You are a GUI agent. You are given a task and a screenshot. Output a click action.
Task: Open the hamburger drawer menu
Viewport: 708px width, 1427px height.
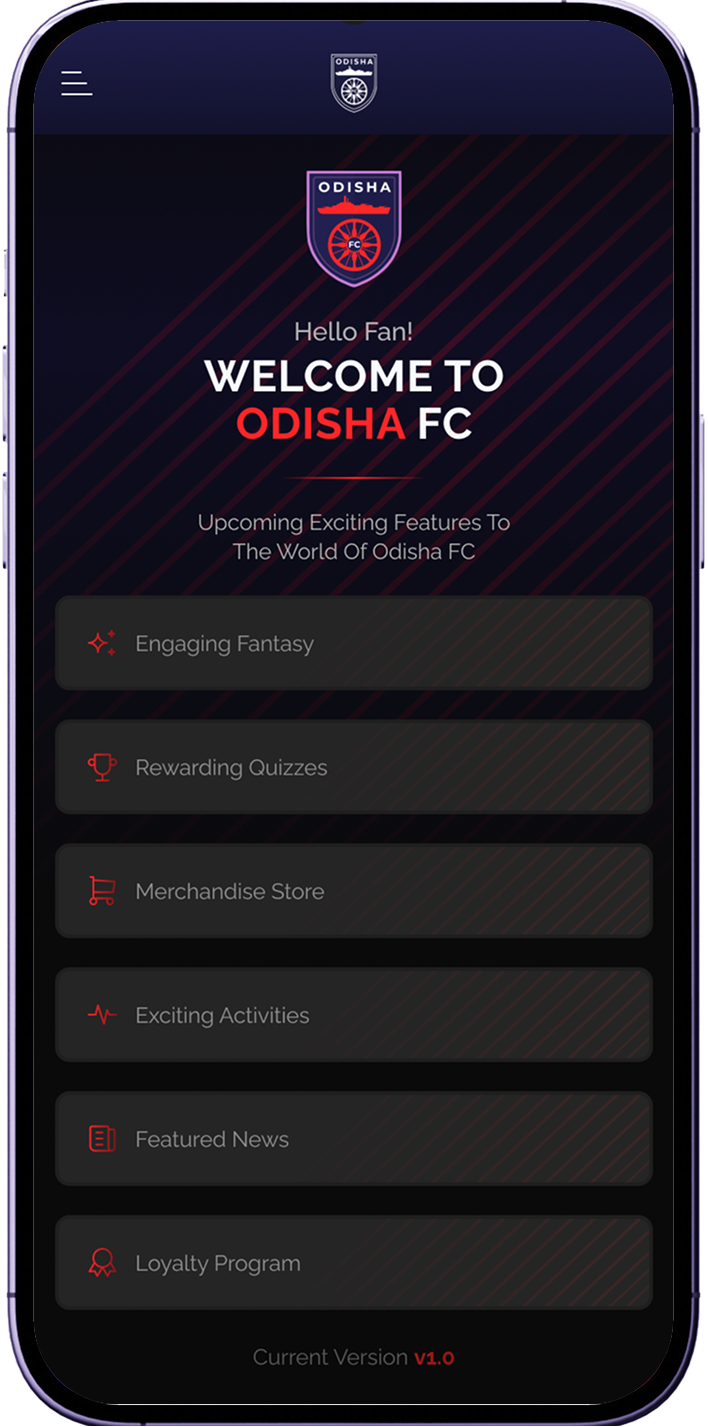coord(76,83)
